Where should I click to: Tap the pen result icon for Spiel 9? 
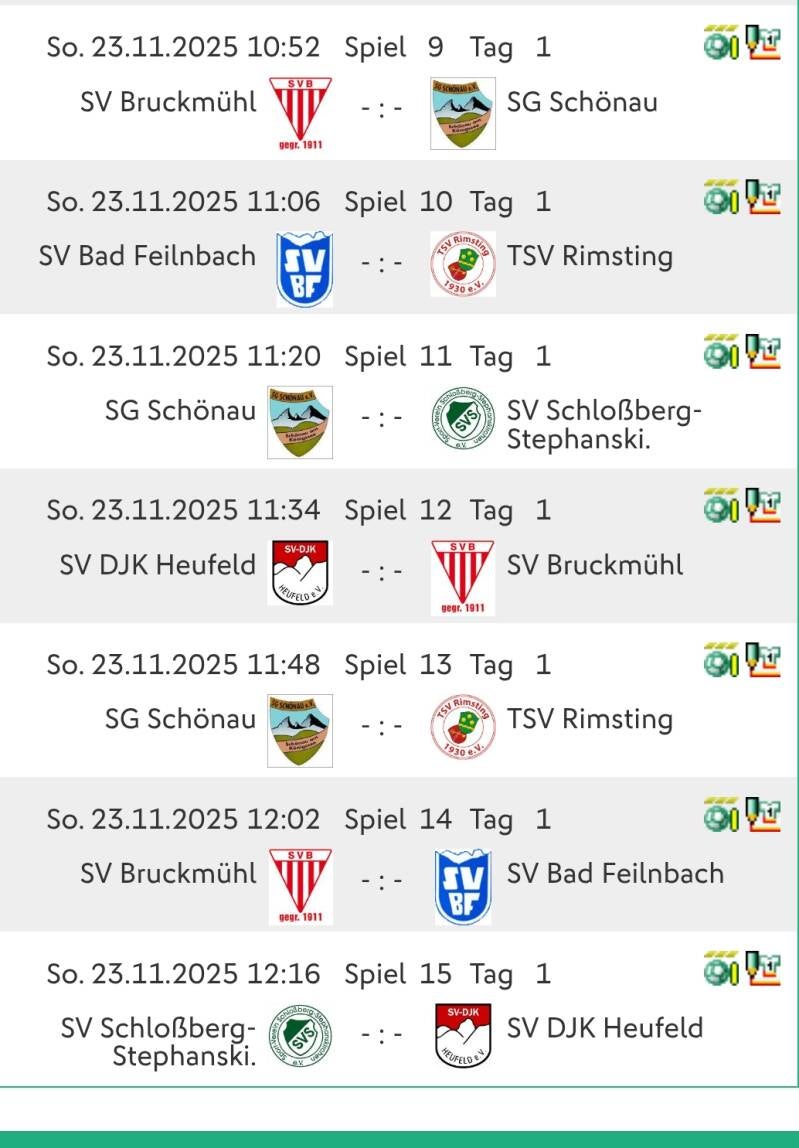coord(763,43)
